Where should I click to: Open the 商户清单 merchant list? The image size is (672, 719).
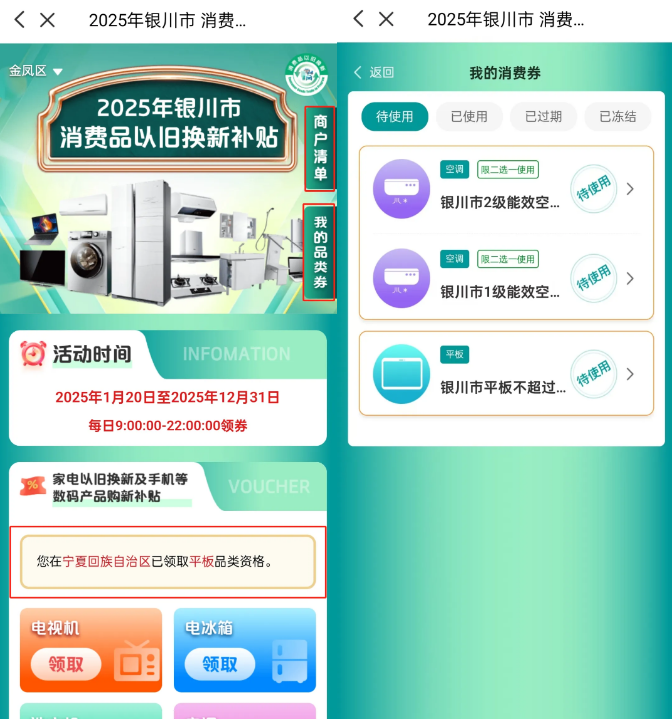tap(320, 148)
